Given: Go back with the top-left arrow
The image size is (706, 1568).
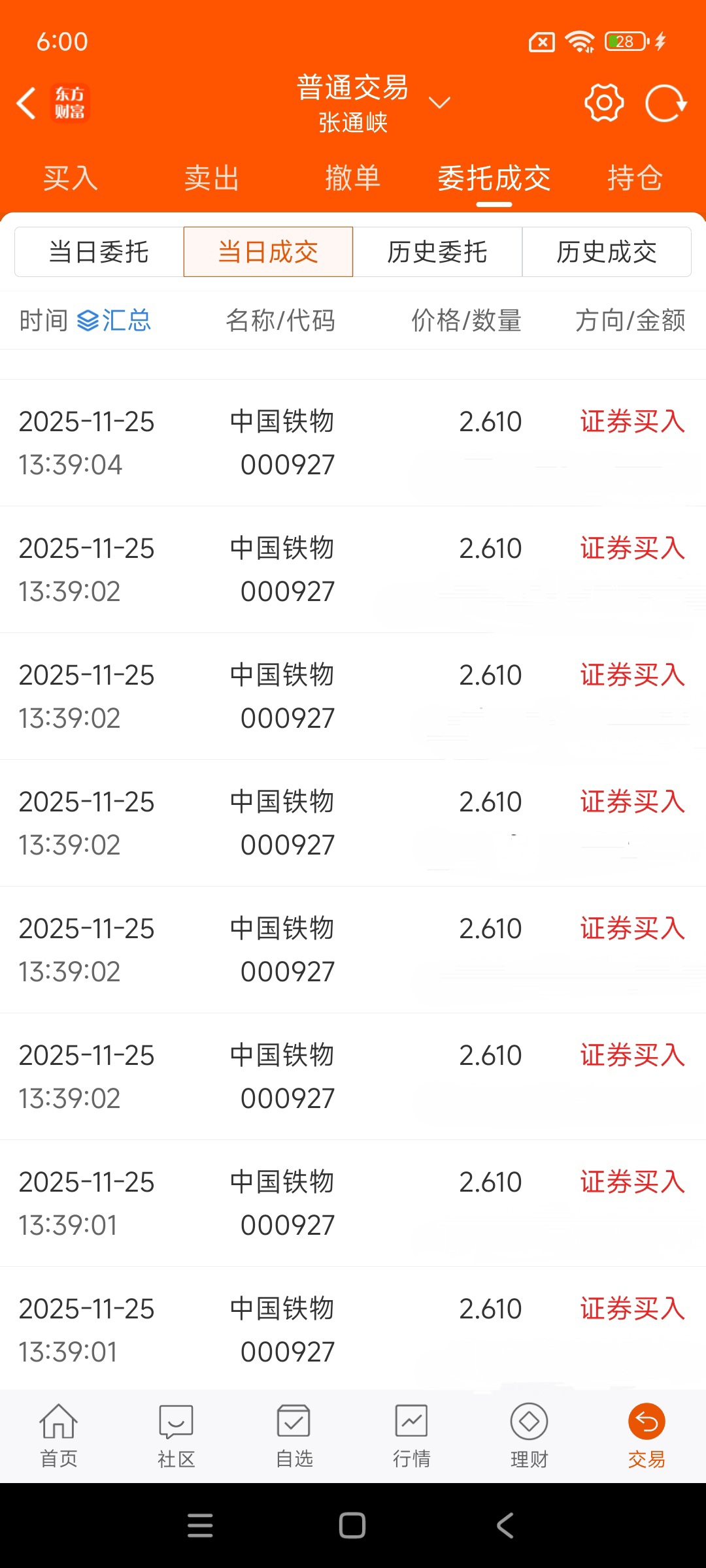Looking at the screenshot, I should point(26,103).
